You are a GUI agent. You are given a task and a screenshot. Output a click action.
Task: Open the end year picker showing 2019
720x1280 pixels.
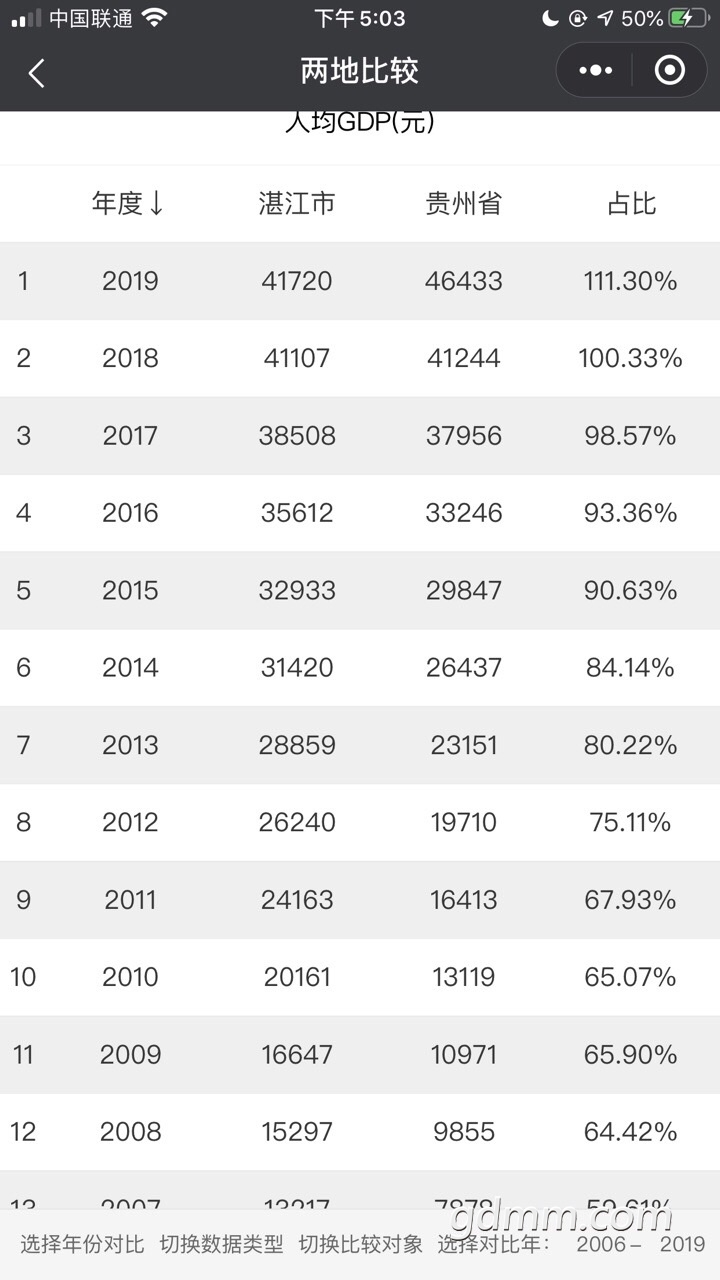point(682,1245)
